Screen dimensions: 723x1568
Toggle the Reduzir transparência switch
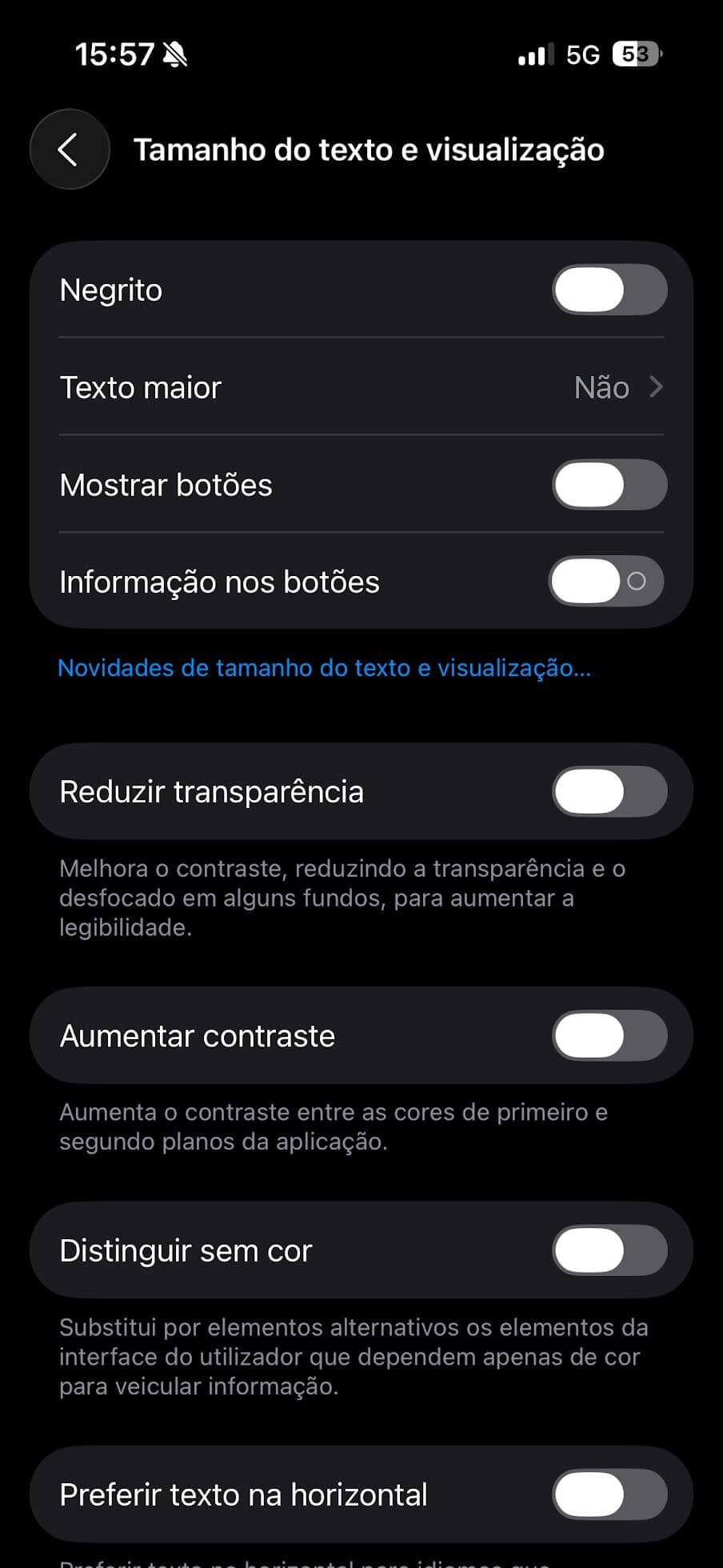609,792
